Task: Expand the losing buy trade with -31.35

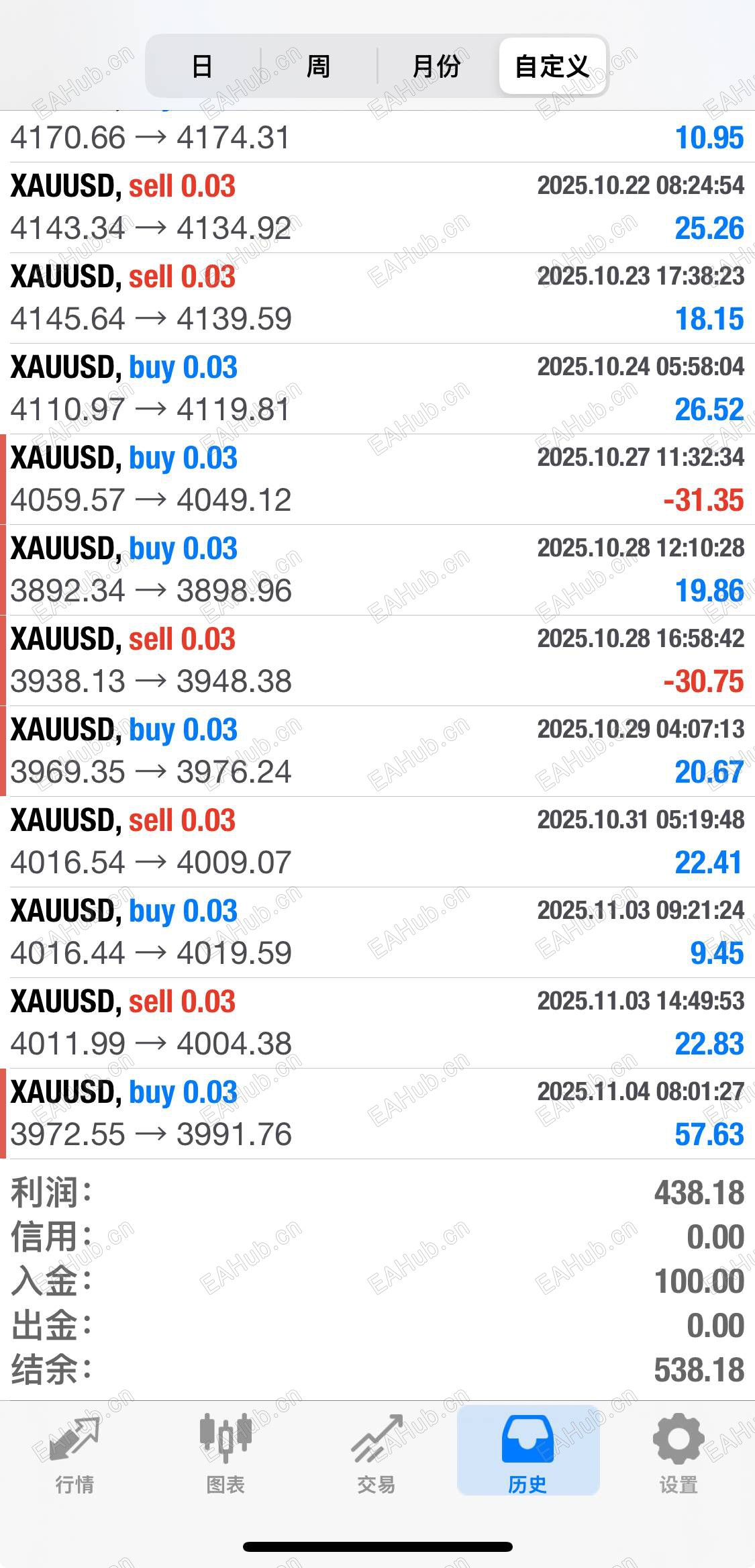Action: tap(377, 479)
